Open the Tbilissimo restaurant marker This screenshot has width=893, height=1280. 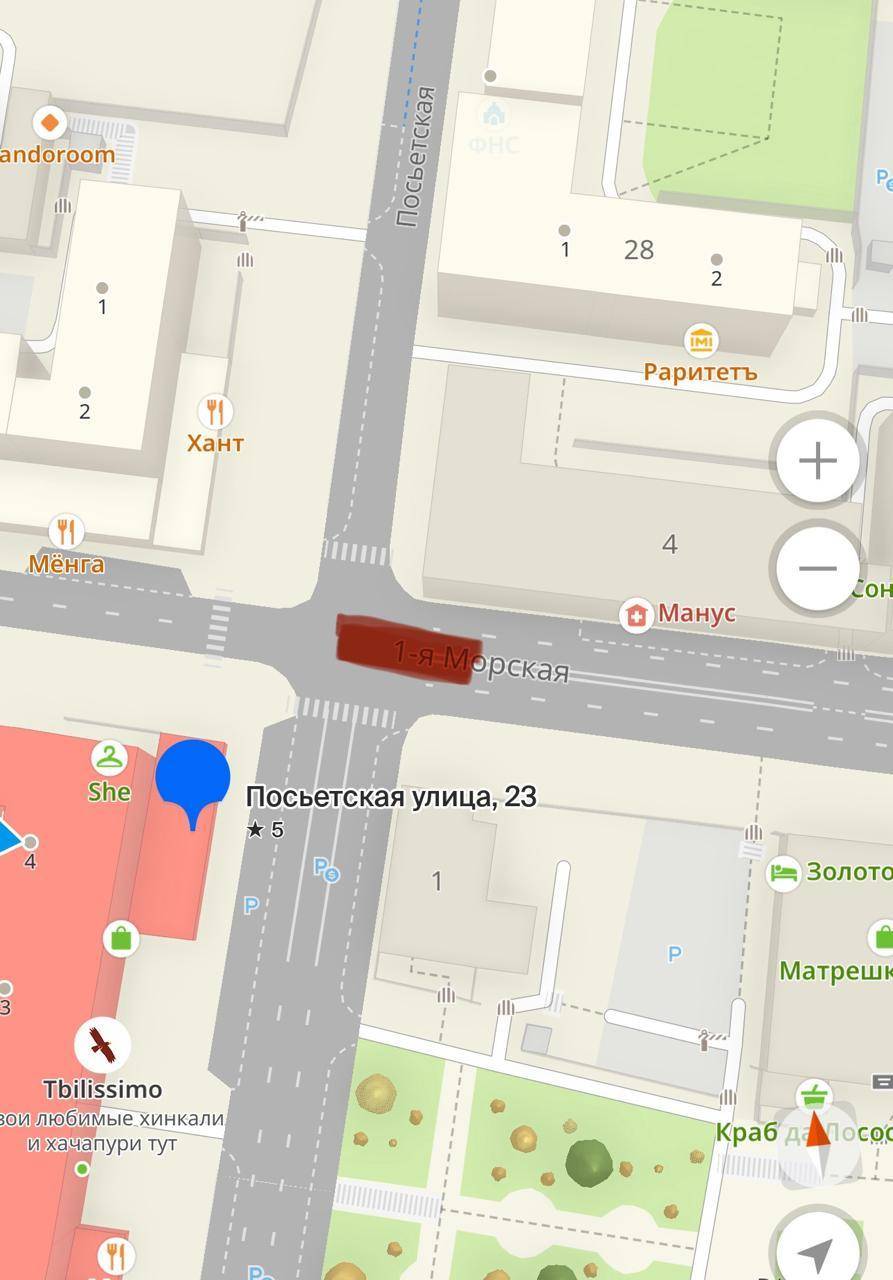pyautogui.click(x=102, y=1045)
